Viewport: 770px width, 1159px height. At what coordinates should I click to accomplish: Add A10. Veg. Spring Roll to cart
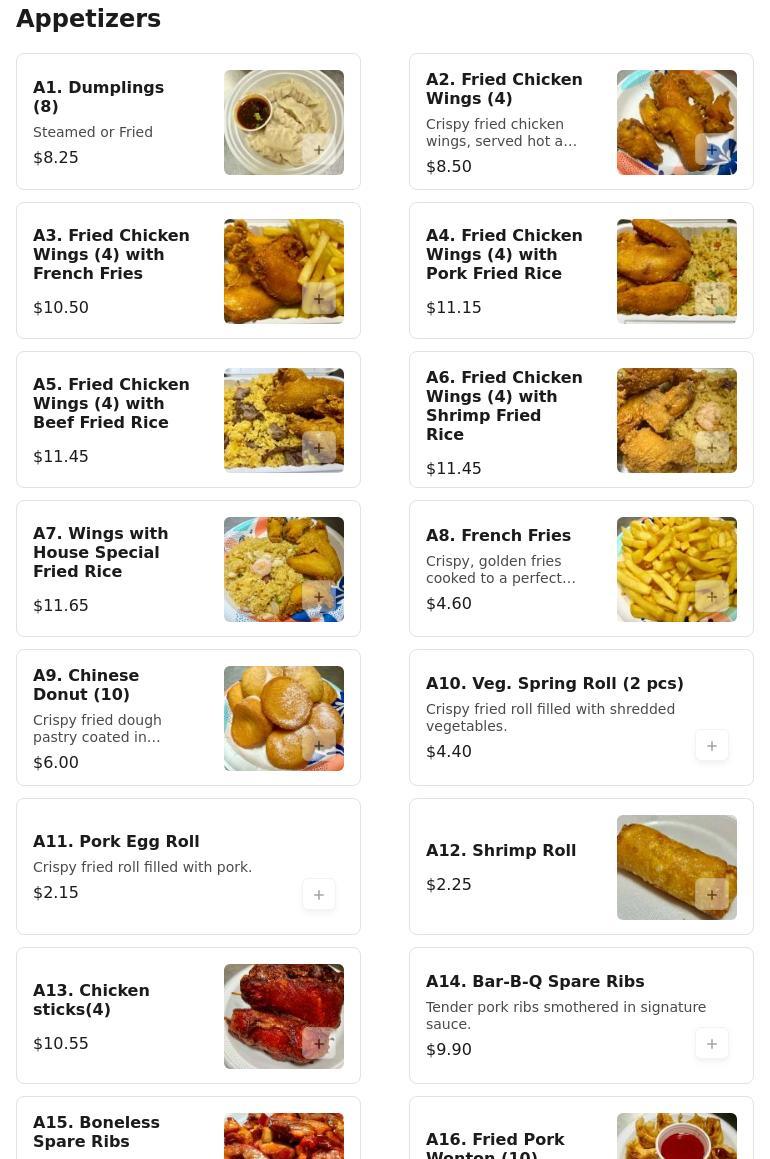712,746
